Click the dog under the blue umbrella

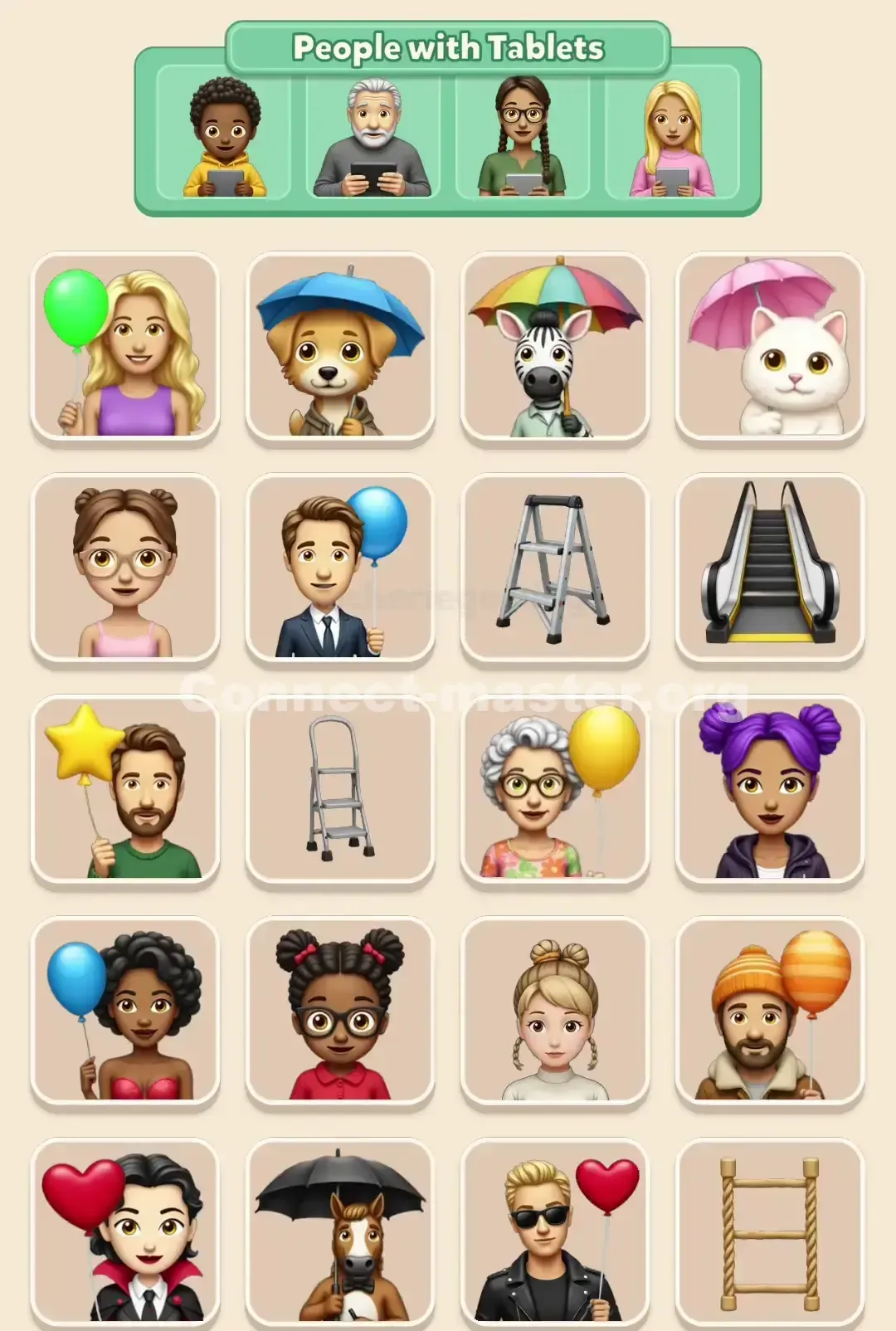[340, 349]
